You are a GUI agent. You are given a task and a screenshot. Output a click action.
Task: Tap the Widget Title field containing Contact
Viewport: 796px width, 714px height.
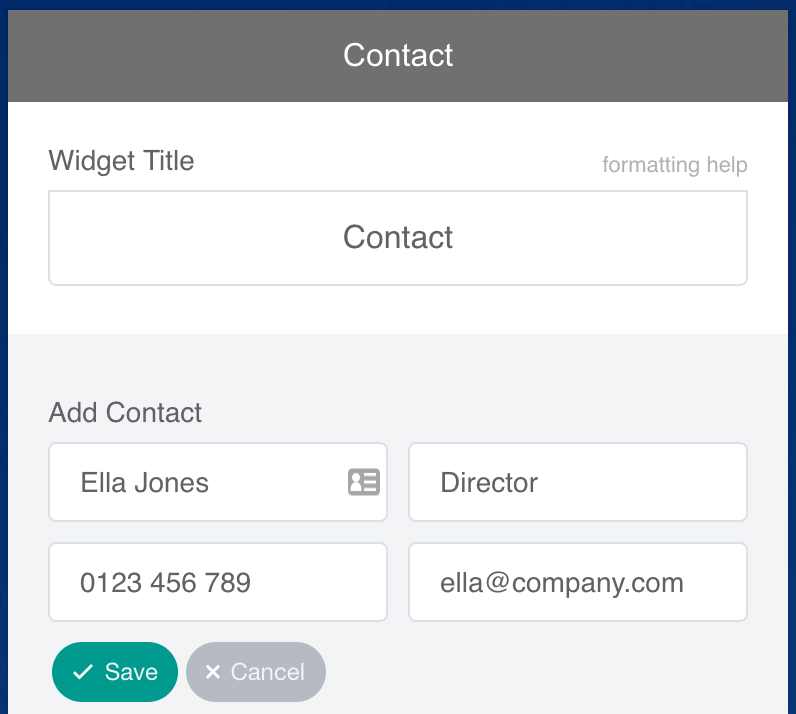[x=397, y=238]
